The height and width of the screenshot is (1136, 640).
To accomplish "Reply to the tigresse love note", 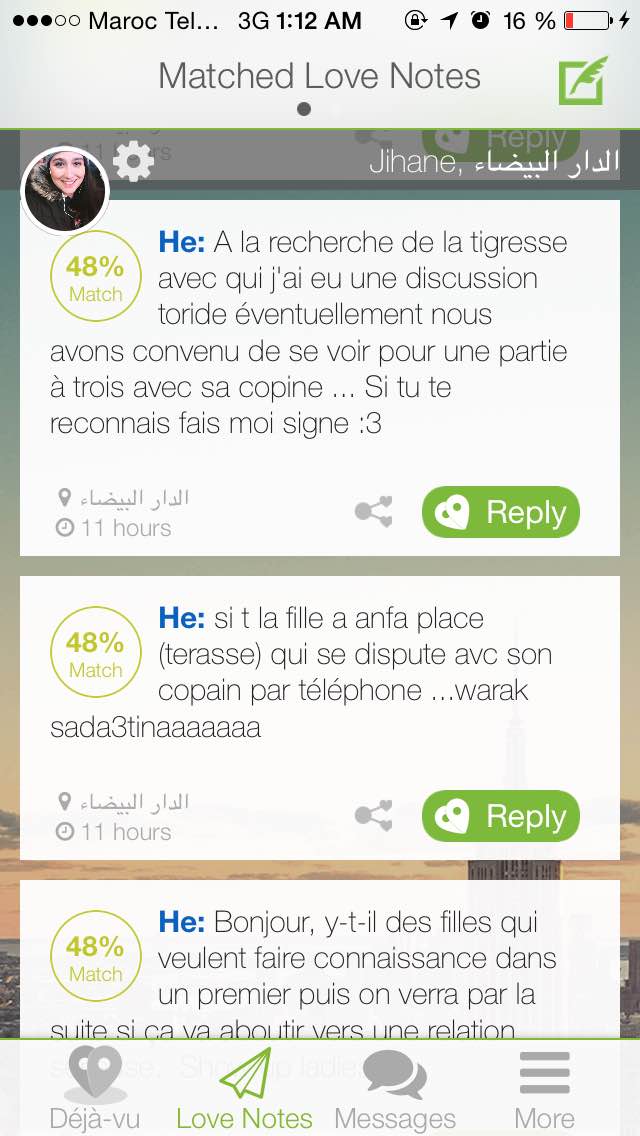I will coord(501,513).
